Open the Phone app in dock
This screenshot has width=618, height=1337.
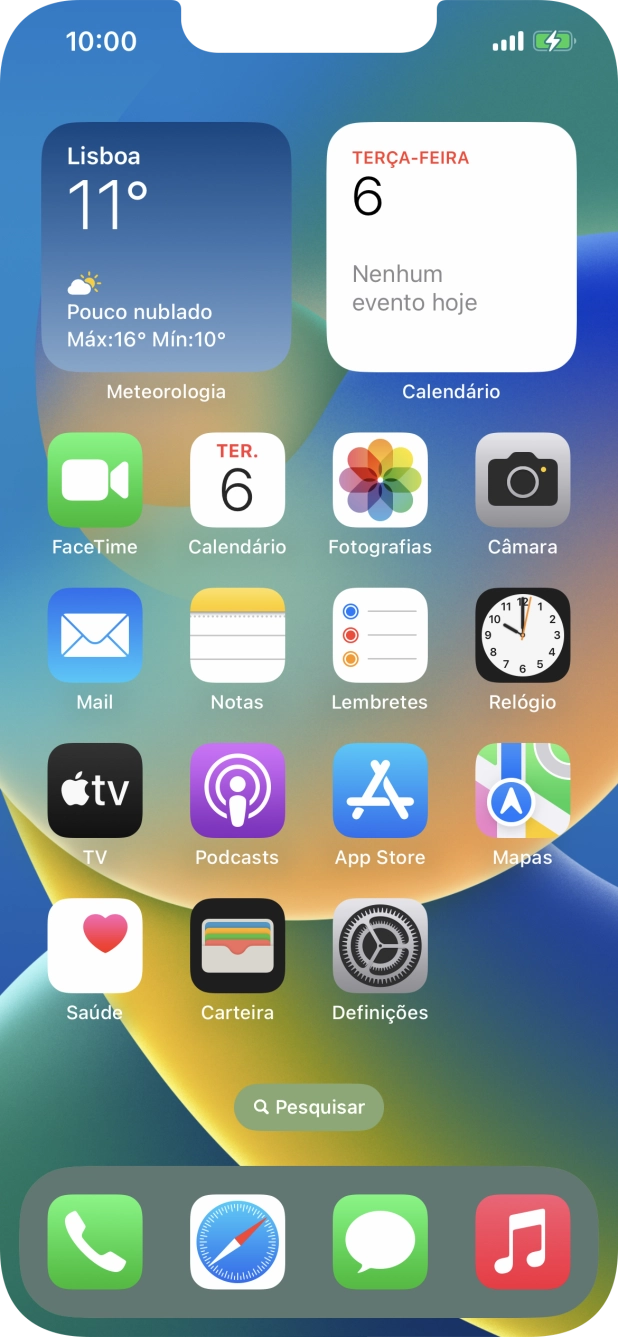[95, 1241]
